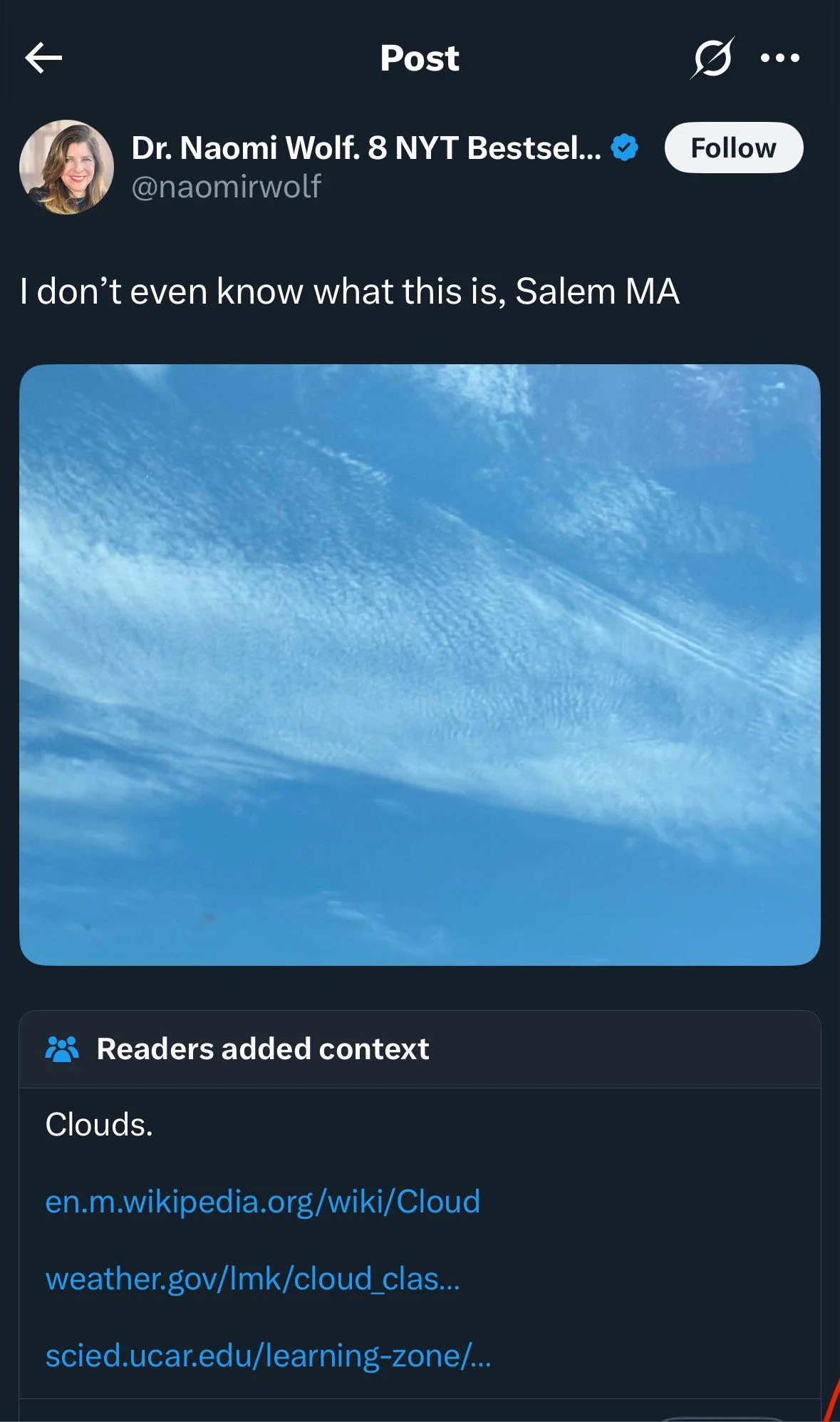This screenshot has height=1422, width=840.
Task: Open the Grok slash-circle icon
Action: point(712,58)
